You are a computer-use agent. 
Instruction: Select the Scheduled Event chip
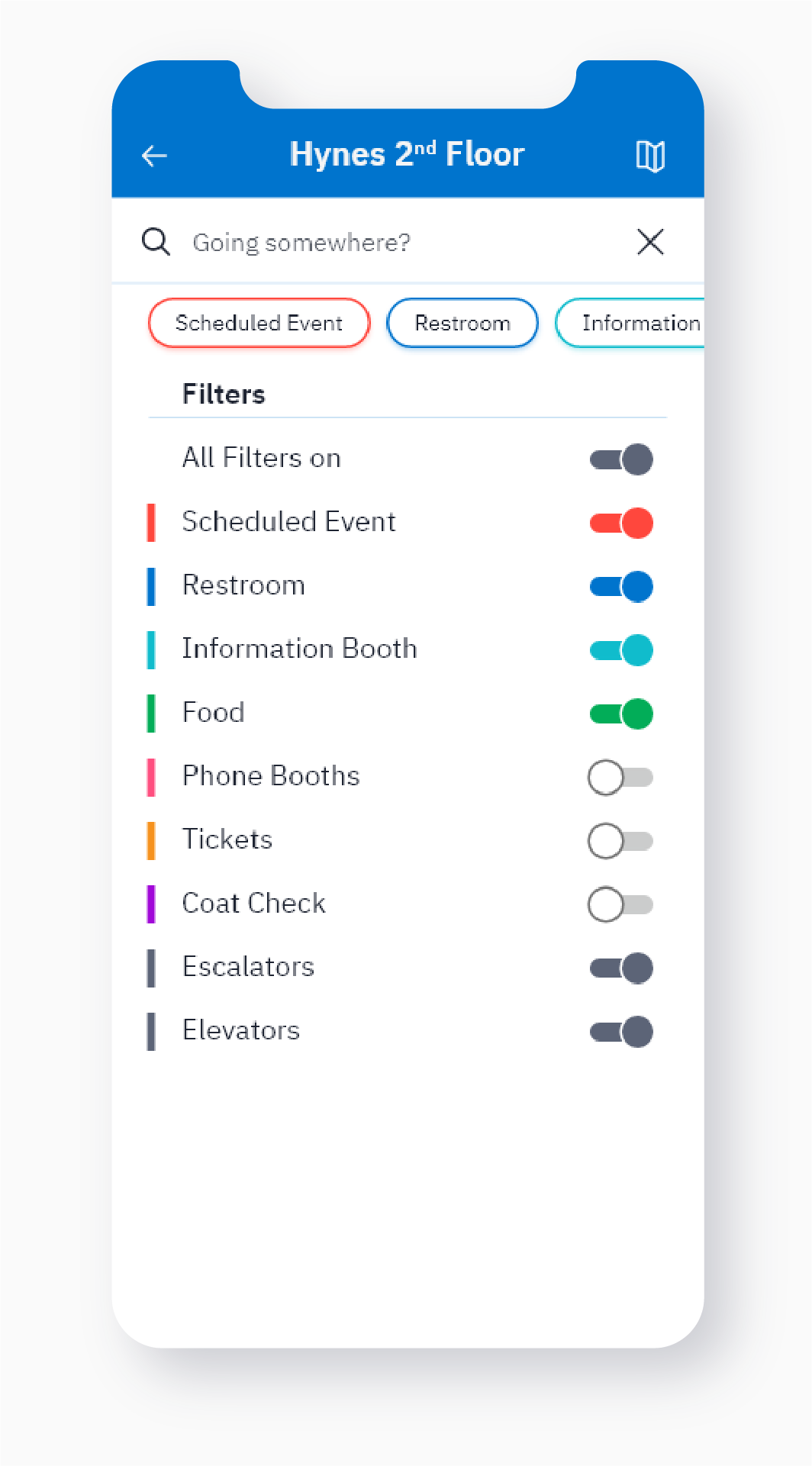[x=259, y=323]
